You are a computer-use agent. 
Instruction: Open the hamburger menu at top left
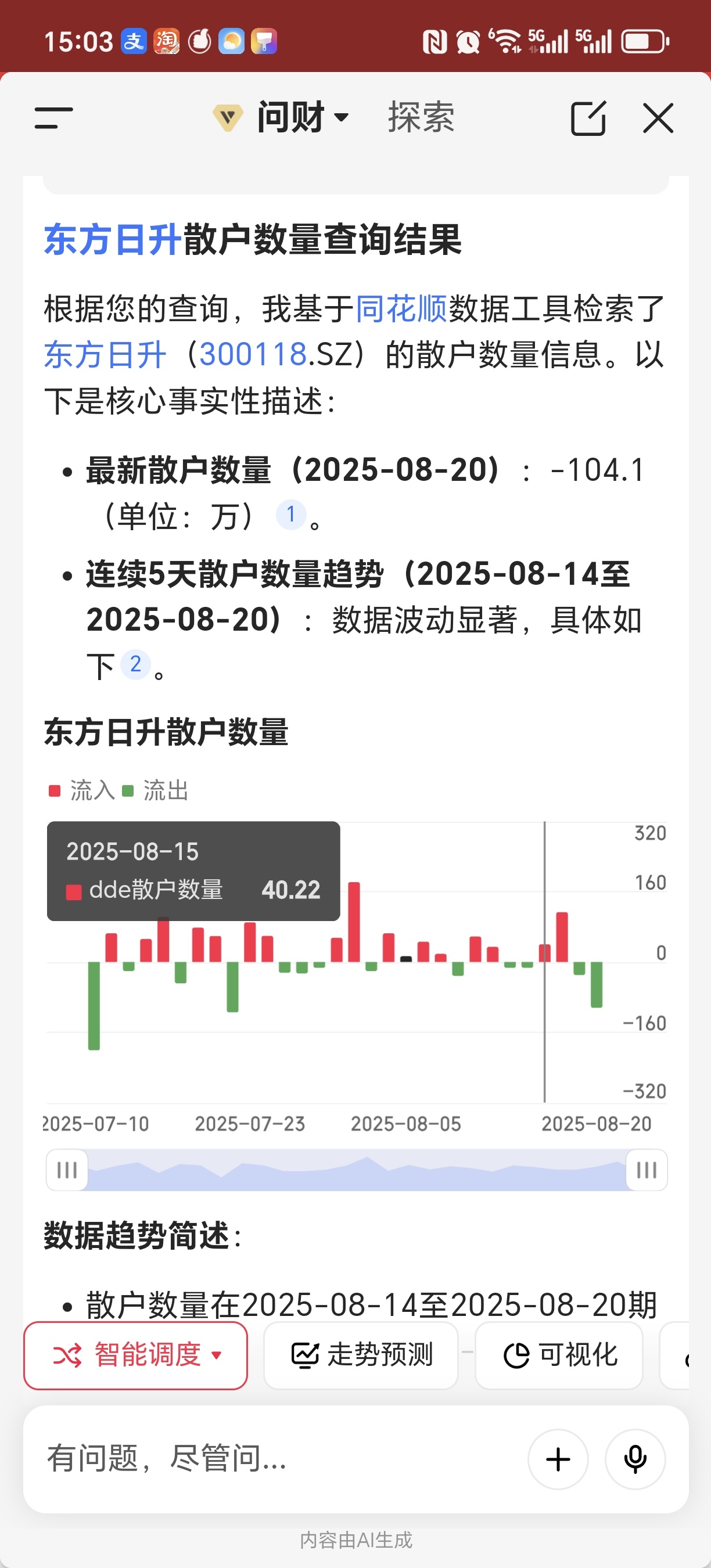(53, 117)
